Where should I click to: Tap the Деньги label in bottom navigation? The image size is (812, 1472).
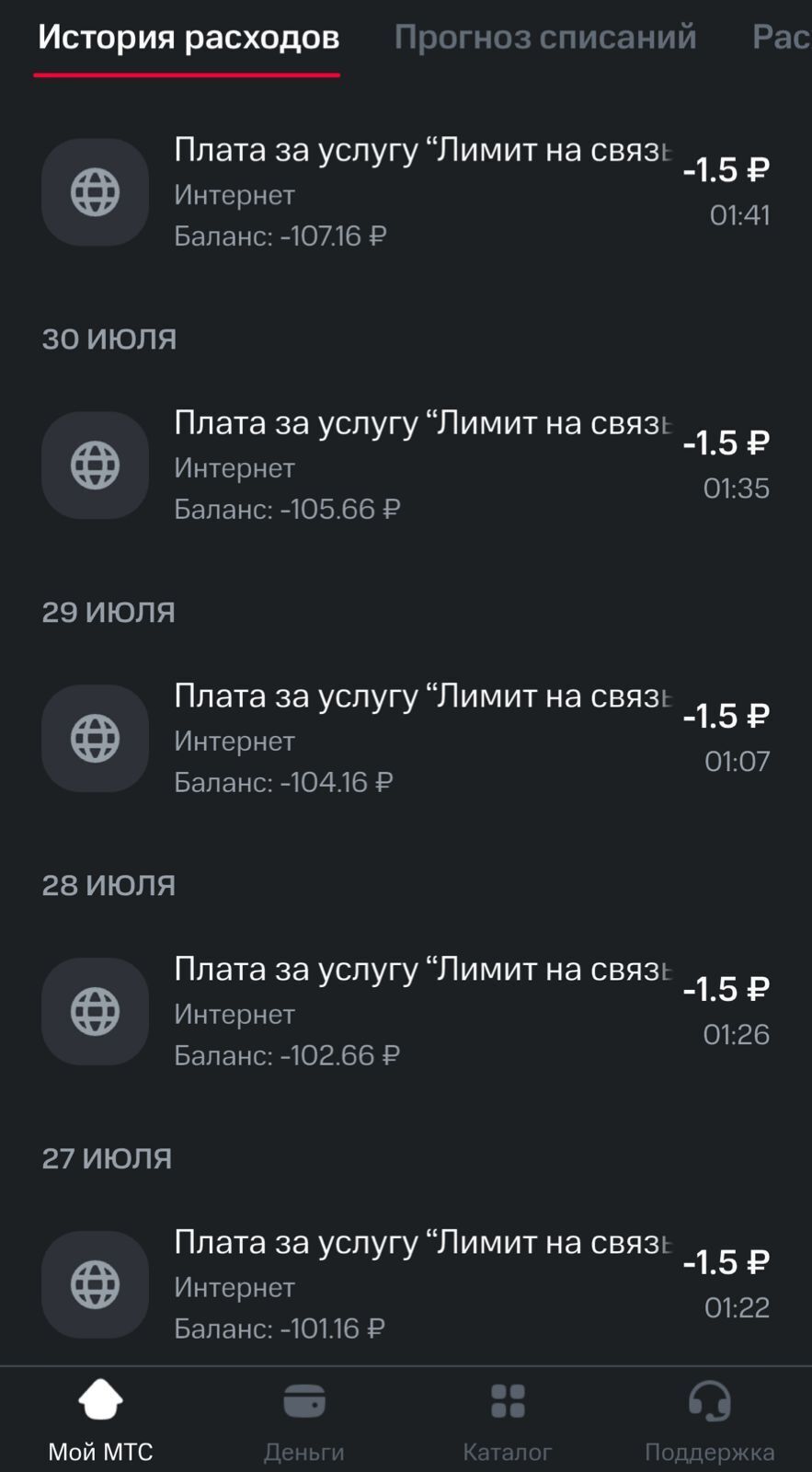pos(304,1452)
